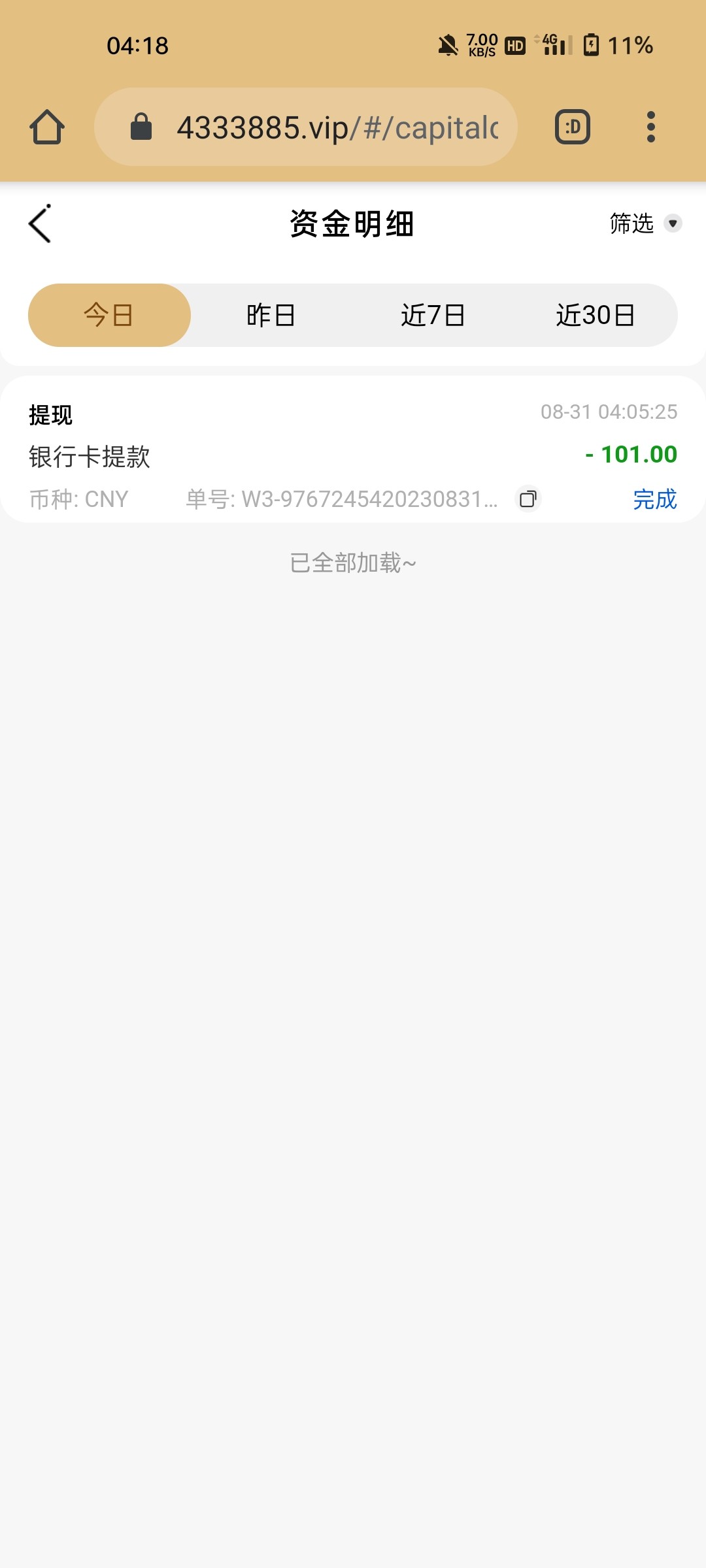Tap the signal strength bars indicator
The width and height of the screenshot is (706, 1568).
point(557,46)
